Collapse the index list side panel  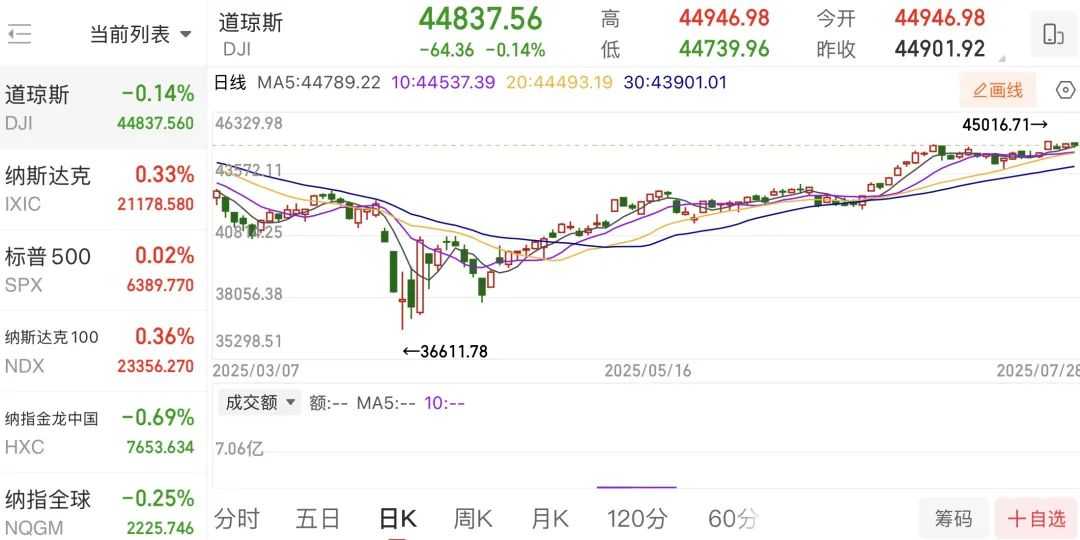[x=20, y=35]
